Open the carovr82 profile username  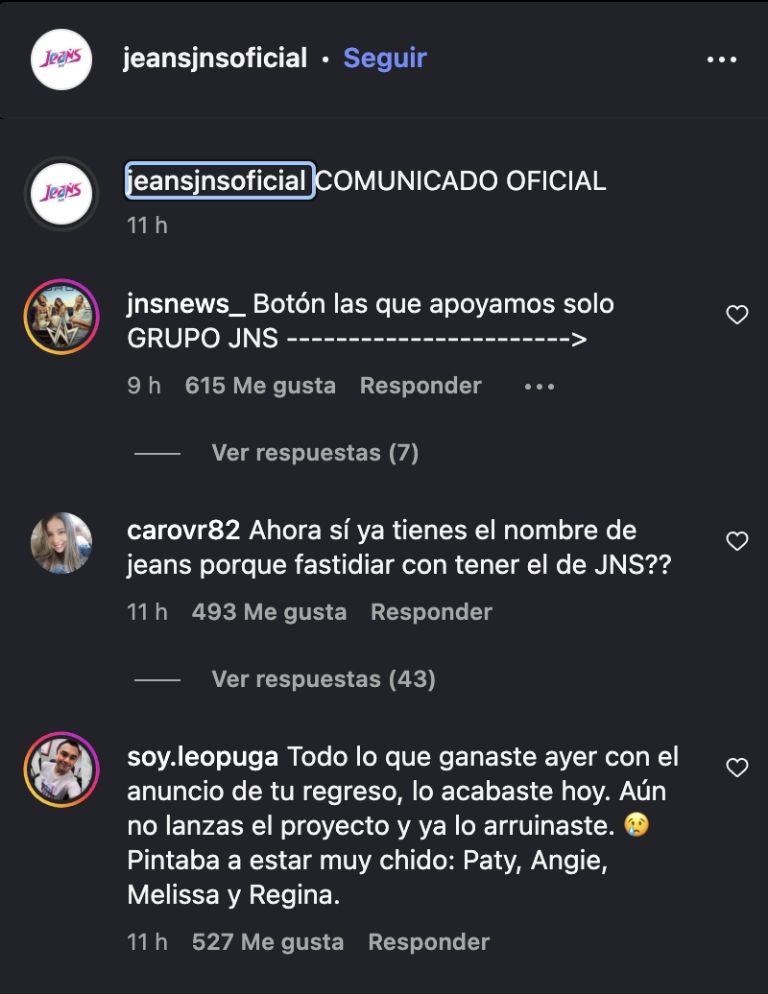click(x=184, y=530)
